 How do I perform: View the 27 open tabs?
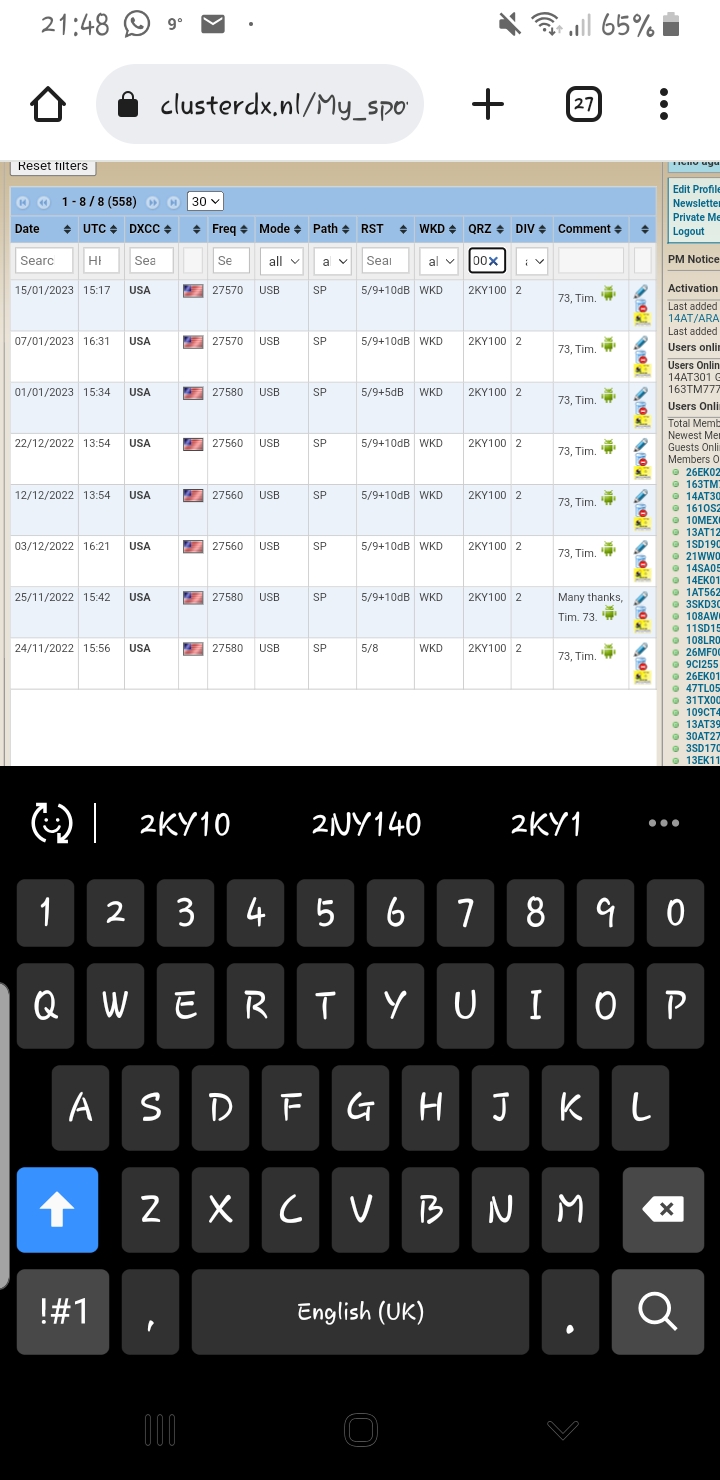[x=584, y=104]
